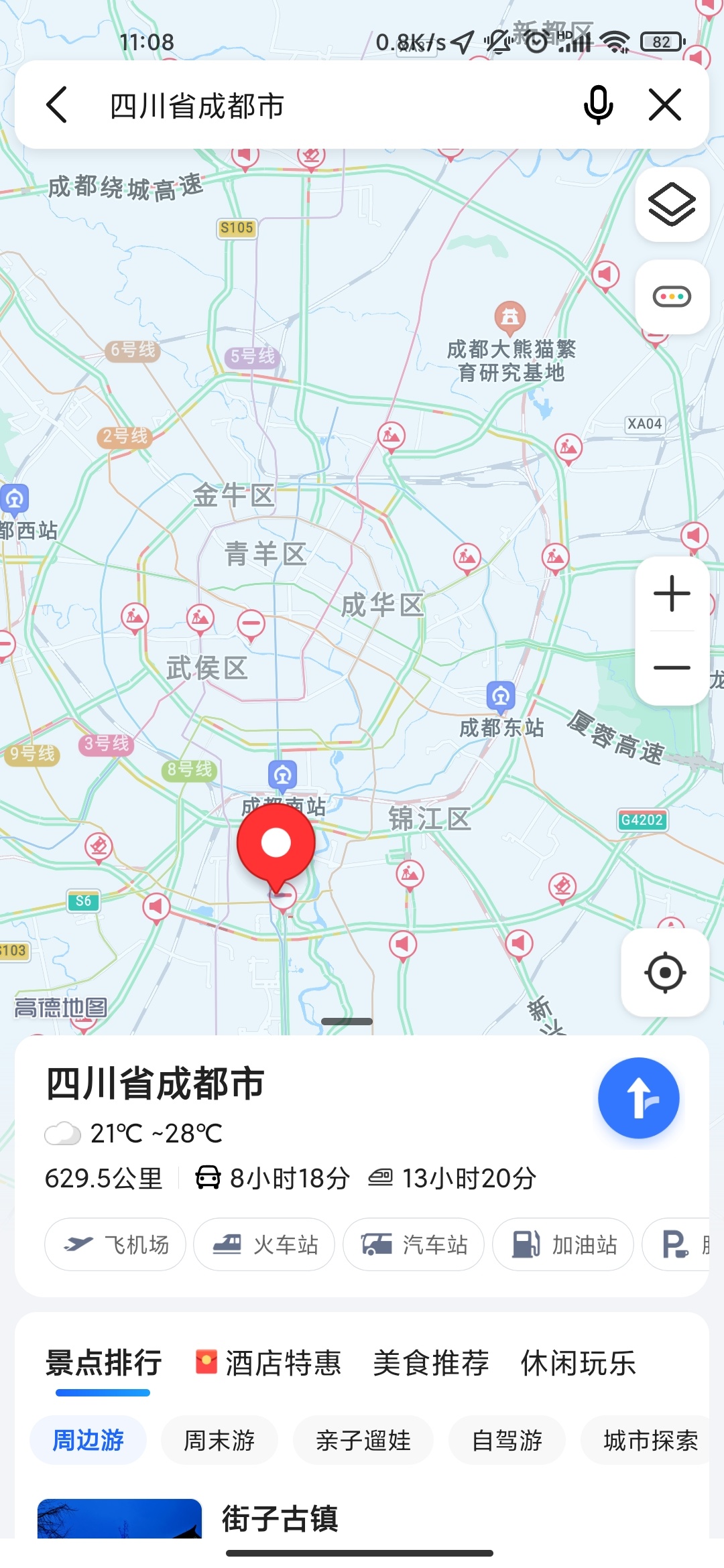This screenshot has height=1568, width=724.
Task: Toggle the traffic conditions display
Action: (x=672, y=296)
